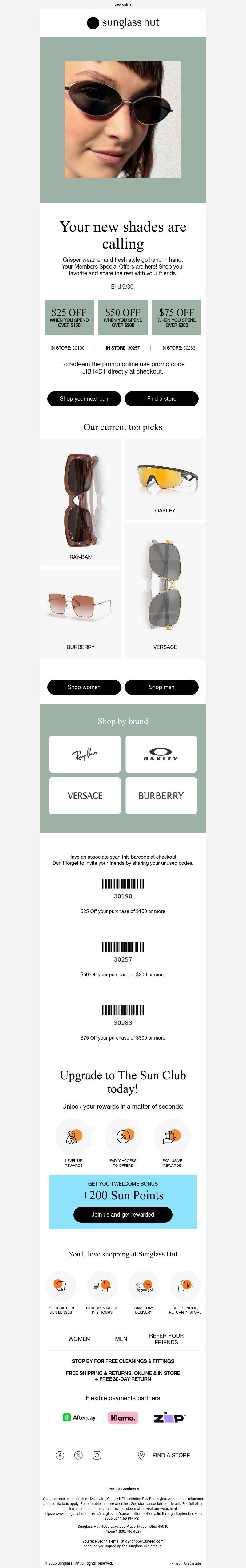
Task: Select the Shop men button
Action: 161,687
